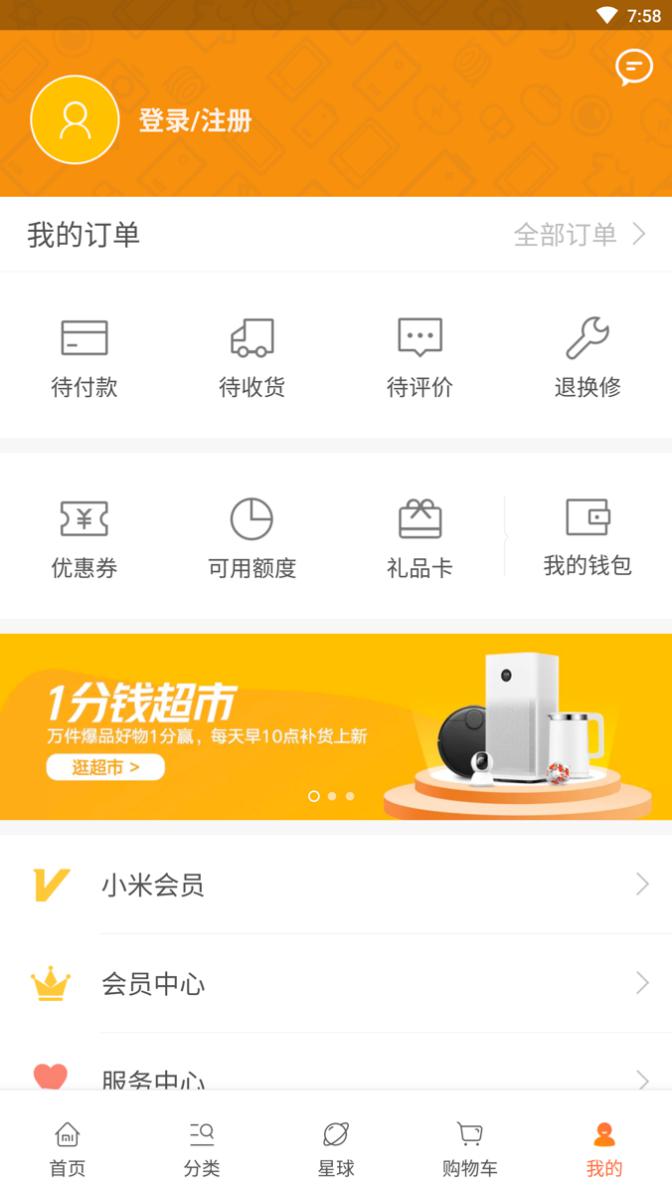Image resolution: width=672 pixels, height=1194 pixels.
Task: Open 我的钱包 wallet
Action: point(588,536)
